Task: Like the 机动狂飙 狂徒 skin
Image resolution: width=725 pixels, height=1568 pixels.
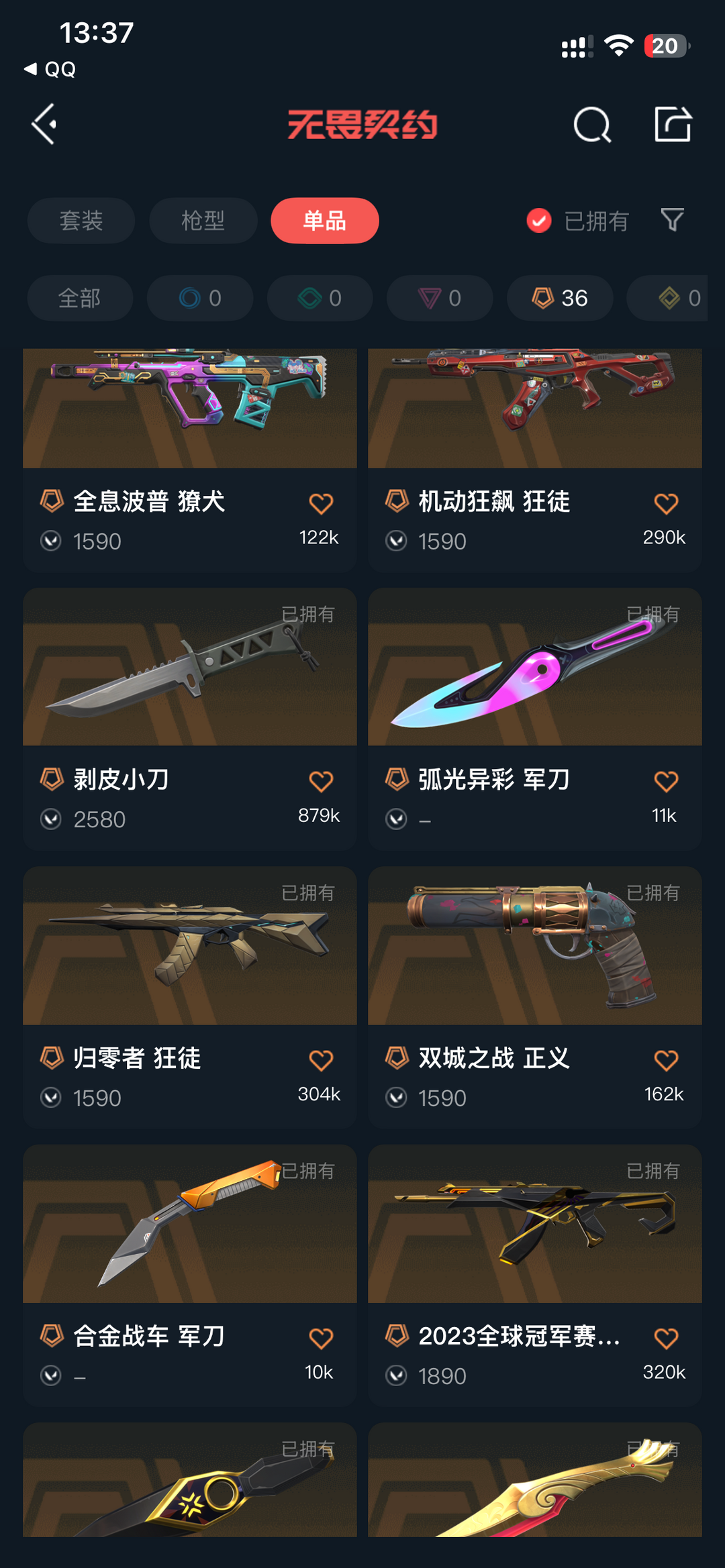Action: [x=666, y=503]
